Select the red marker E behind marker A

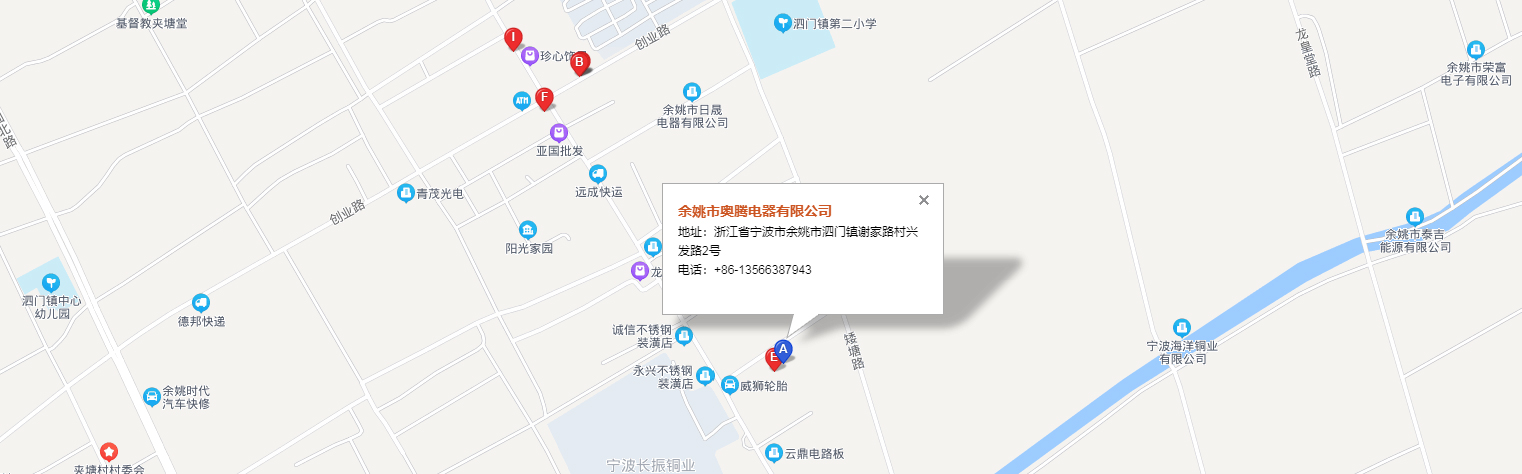(771, 359)
